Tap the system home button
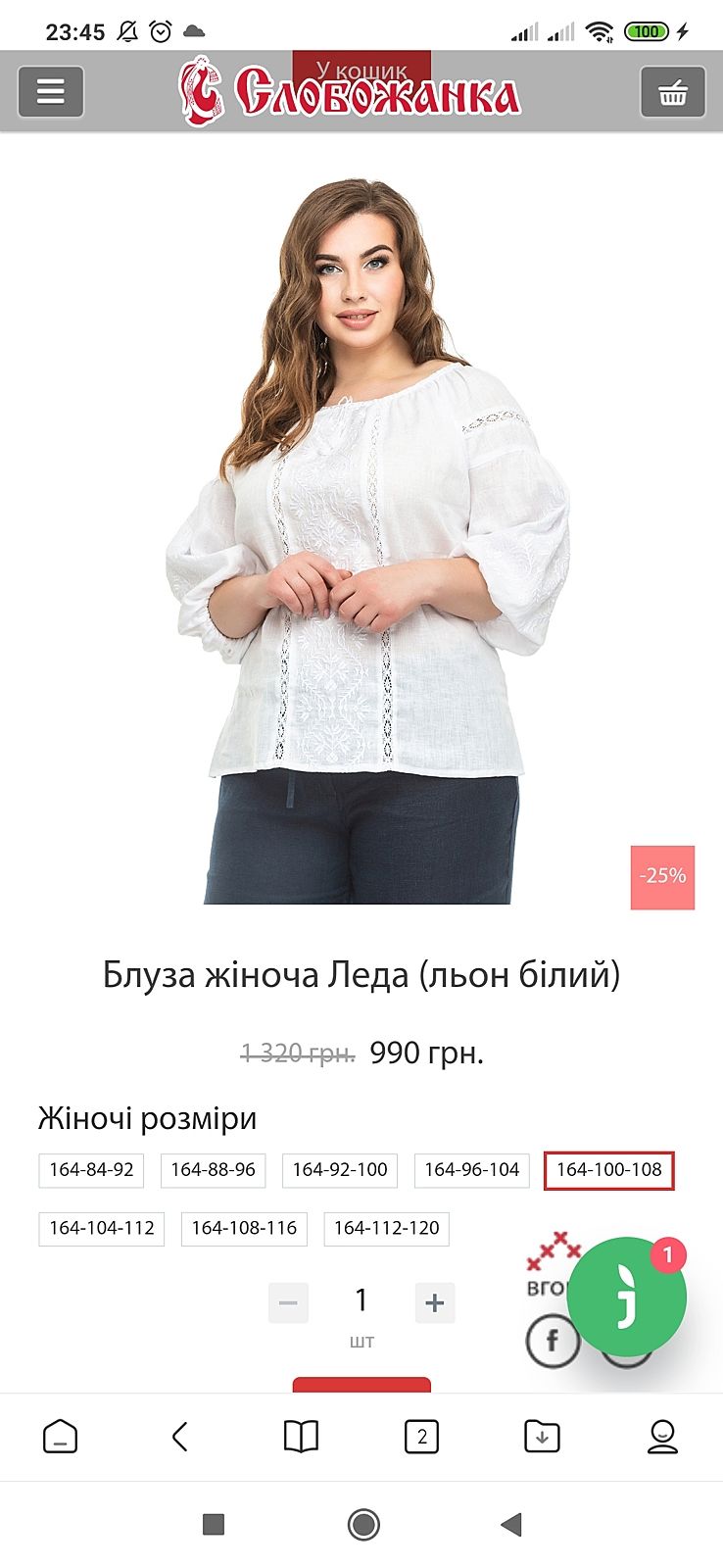 click(x=363, y=1524)
